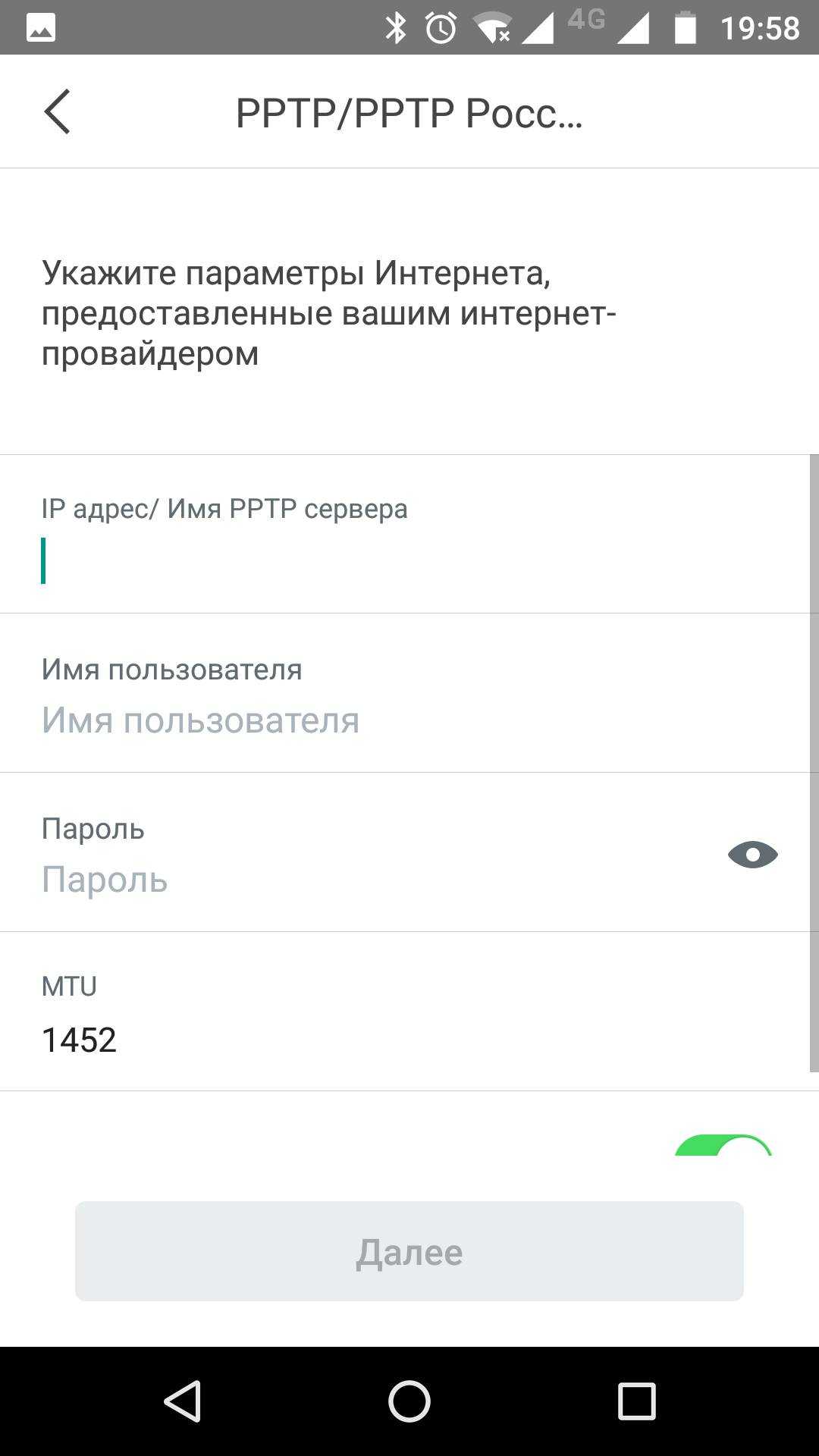The image size is (819, 1456).
Task: Open the system recent apps view
Action: [636, 1401]
